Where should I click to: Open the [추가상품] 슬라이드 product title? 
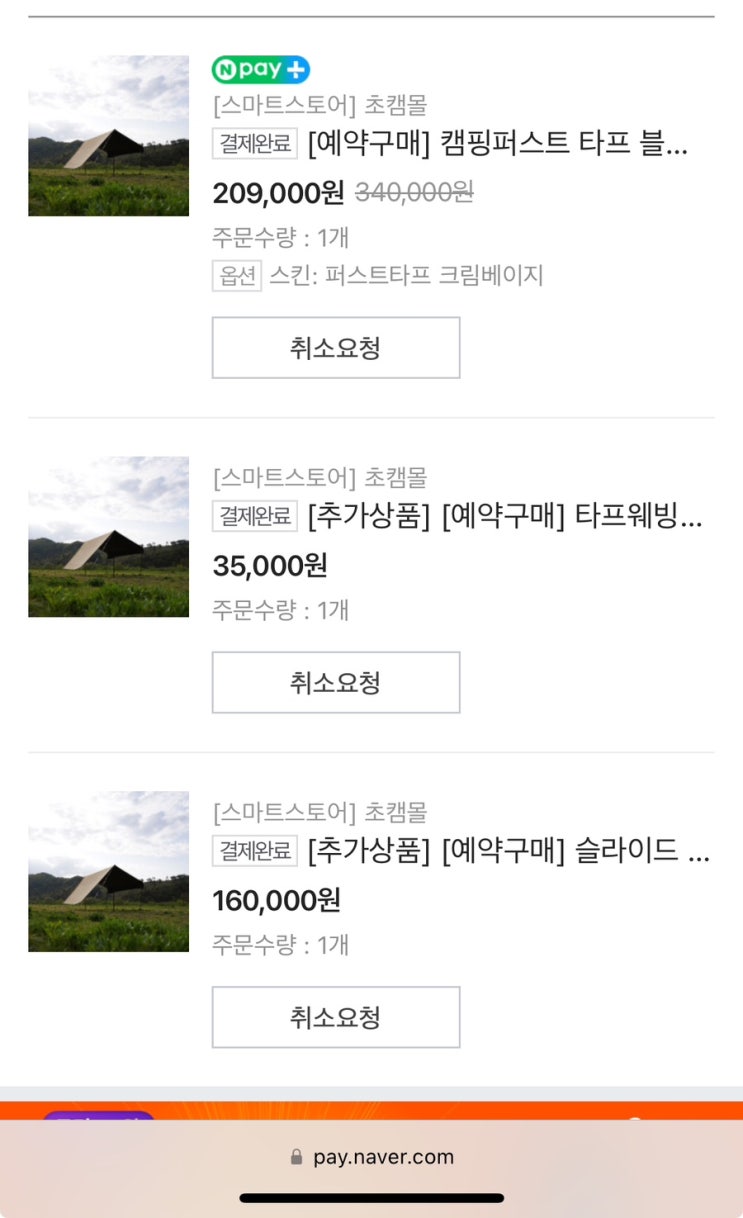[x=508, y=851]
